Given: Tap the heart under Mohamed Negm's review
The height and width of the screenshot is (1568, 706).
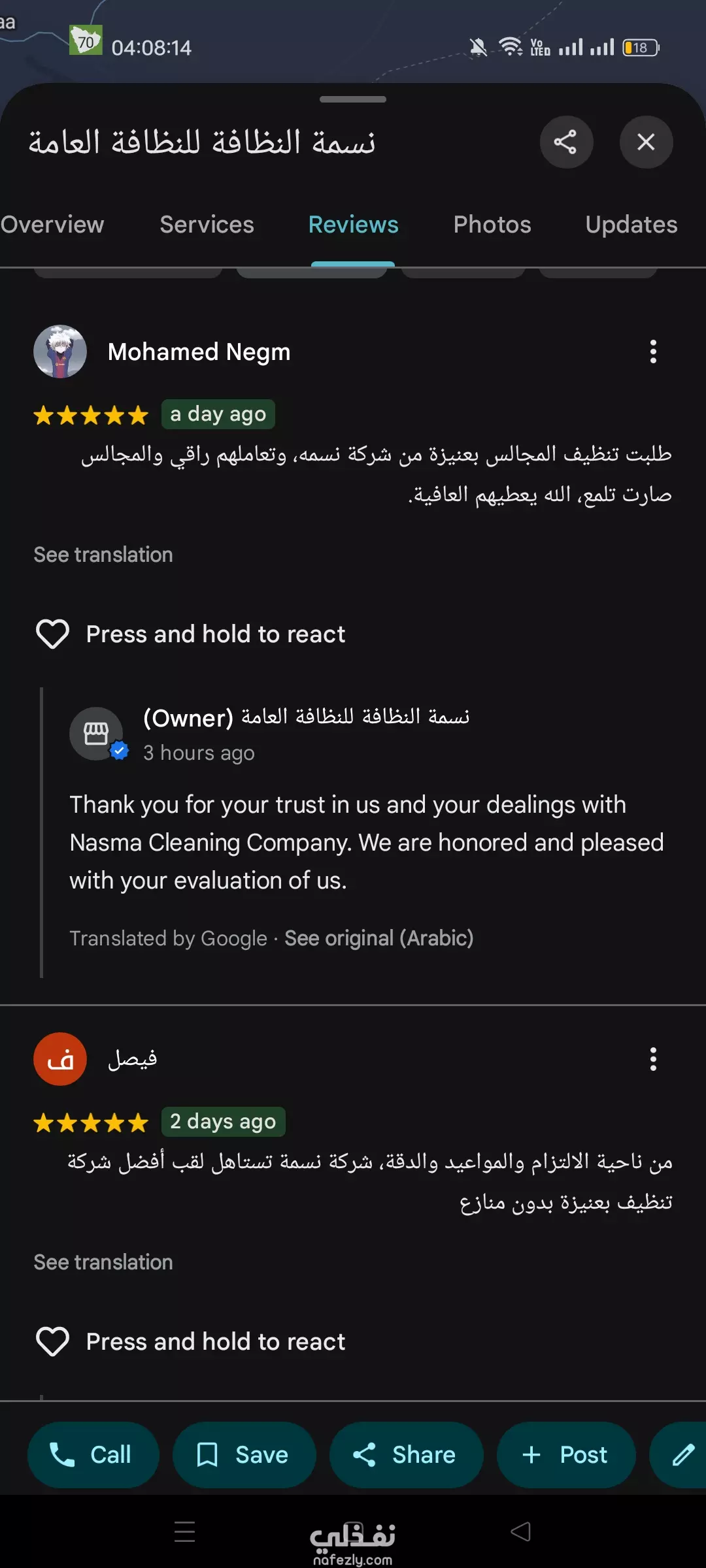Looking at the screenshot, I should (52, 634).
